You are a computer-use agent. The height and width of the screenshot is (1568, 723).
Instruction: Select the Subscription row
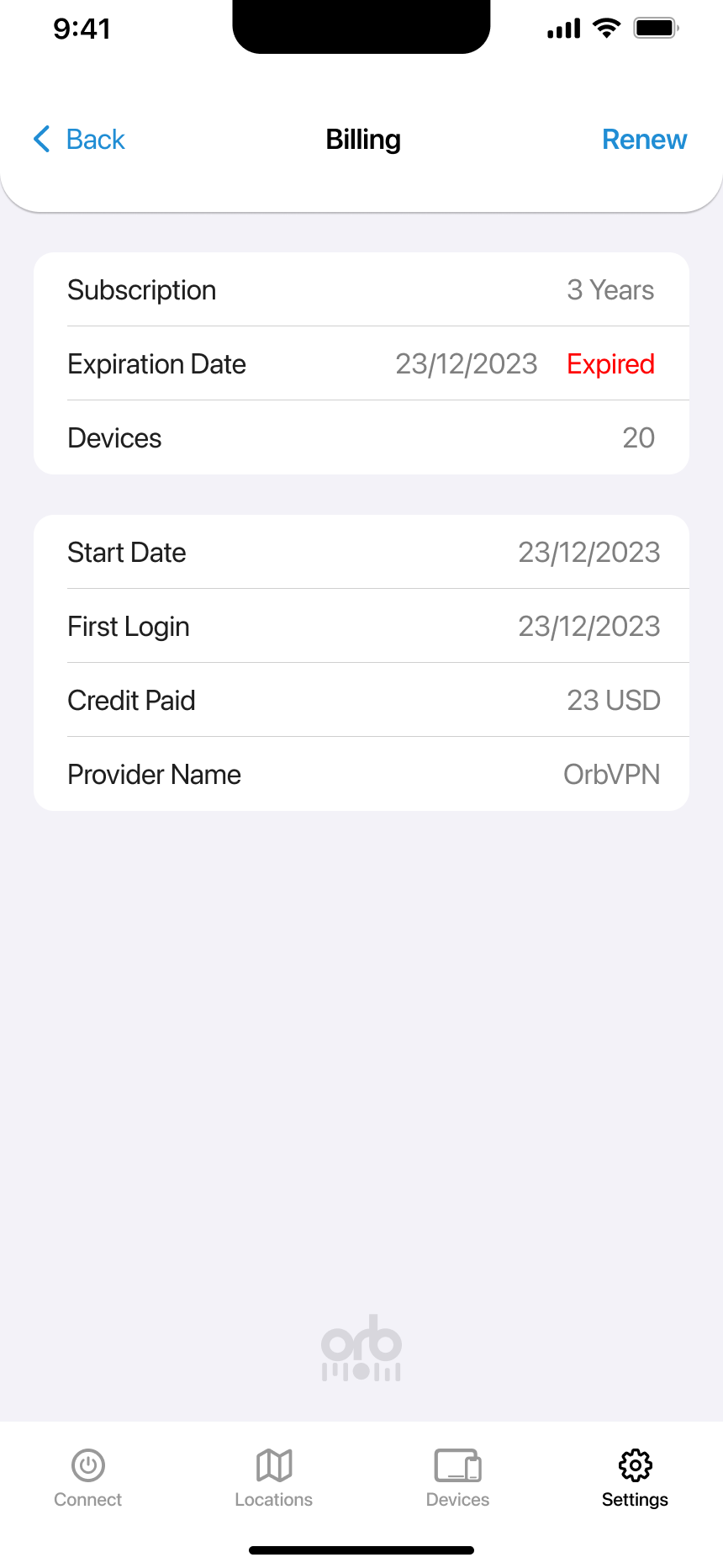[x=361, y=289]
